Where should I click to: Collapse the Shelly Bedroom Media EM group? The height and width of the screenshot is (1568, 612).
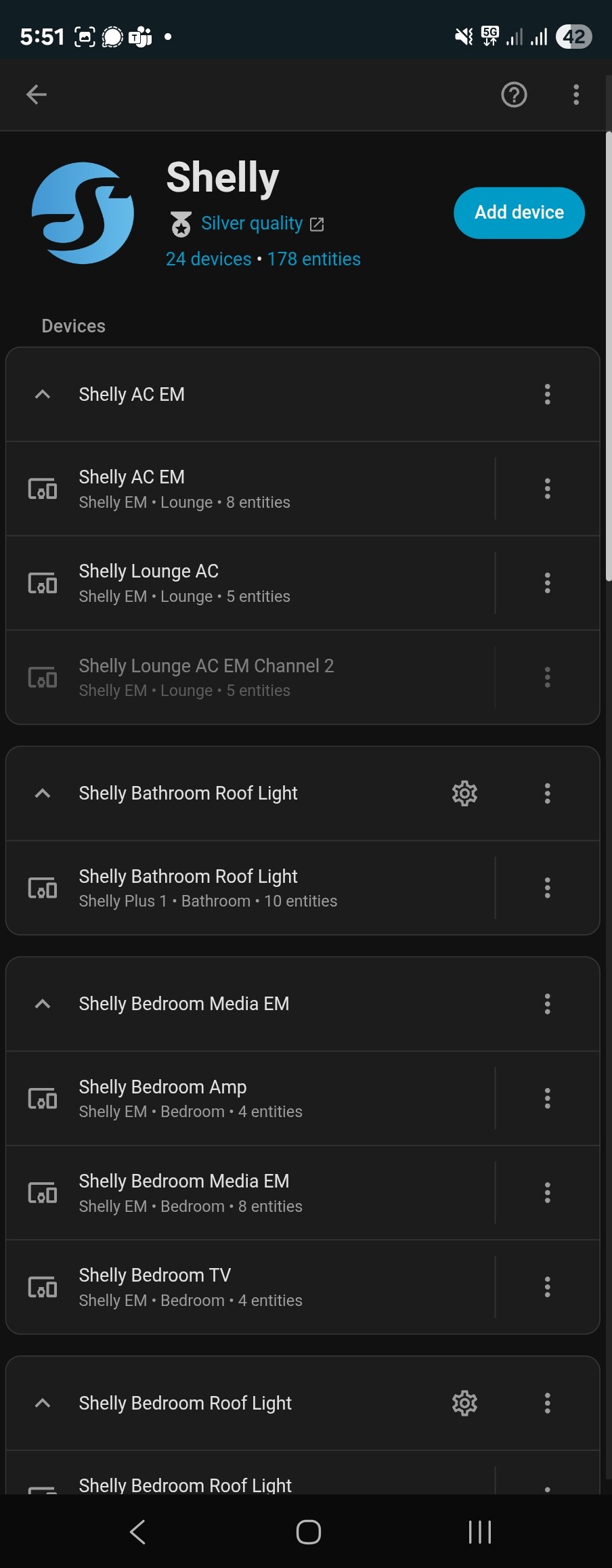(x=43, y=1003)
